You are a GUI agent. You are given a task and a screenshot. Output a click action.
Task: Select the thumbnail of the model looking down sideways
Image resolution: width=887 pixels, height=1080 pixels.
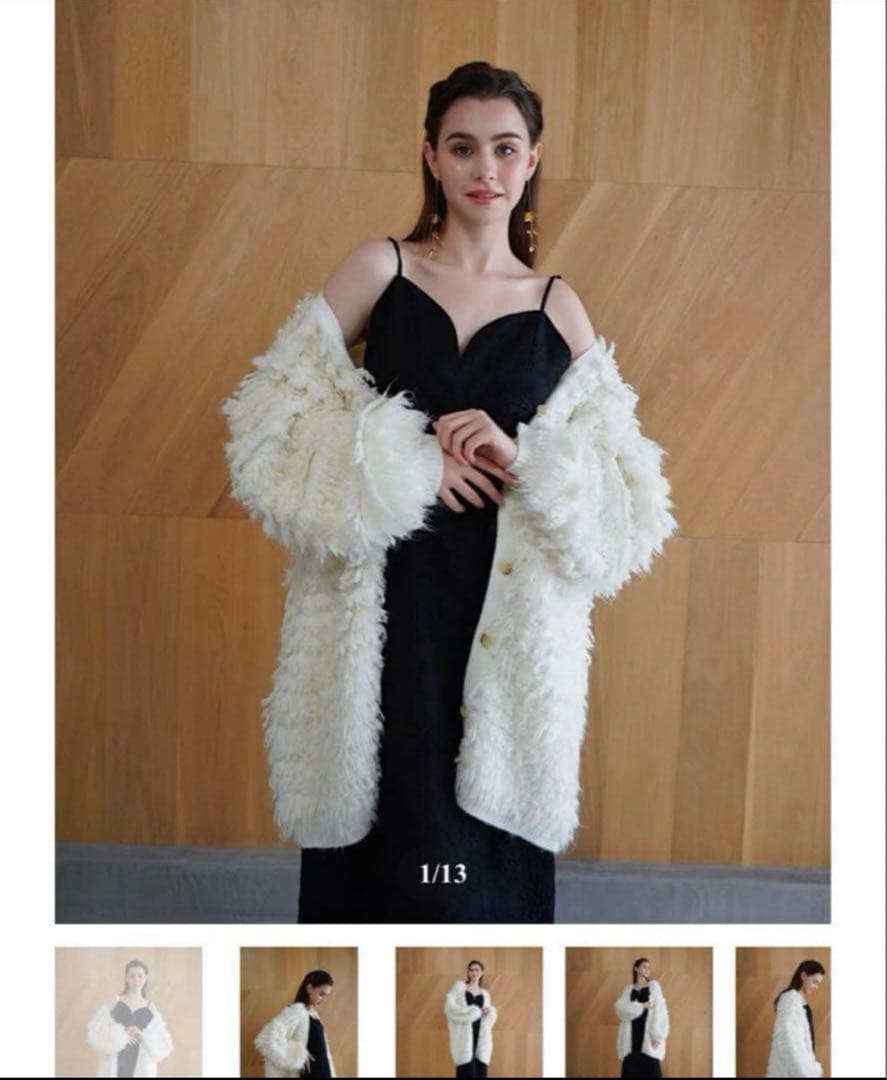pyautogui.click(x=298, y=1011)
